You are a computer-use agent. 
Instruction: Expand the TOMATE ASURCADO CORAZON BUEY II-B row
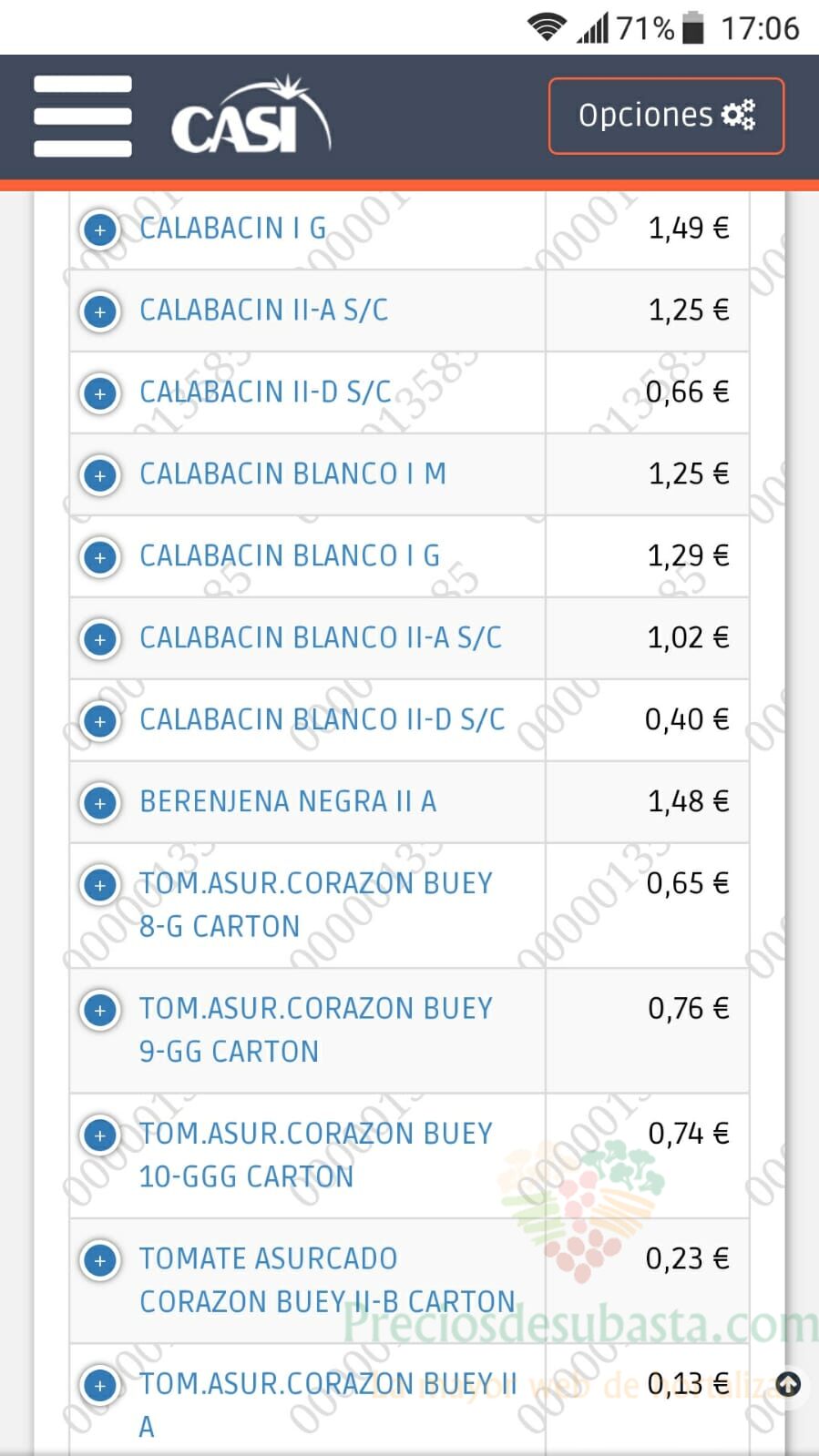[100, 1260]
